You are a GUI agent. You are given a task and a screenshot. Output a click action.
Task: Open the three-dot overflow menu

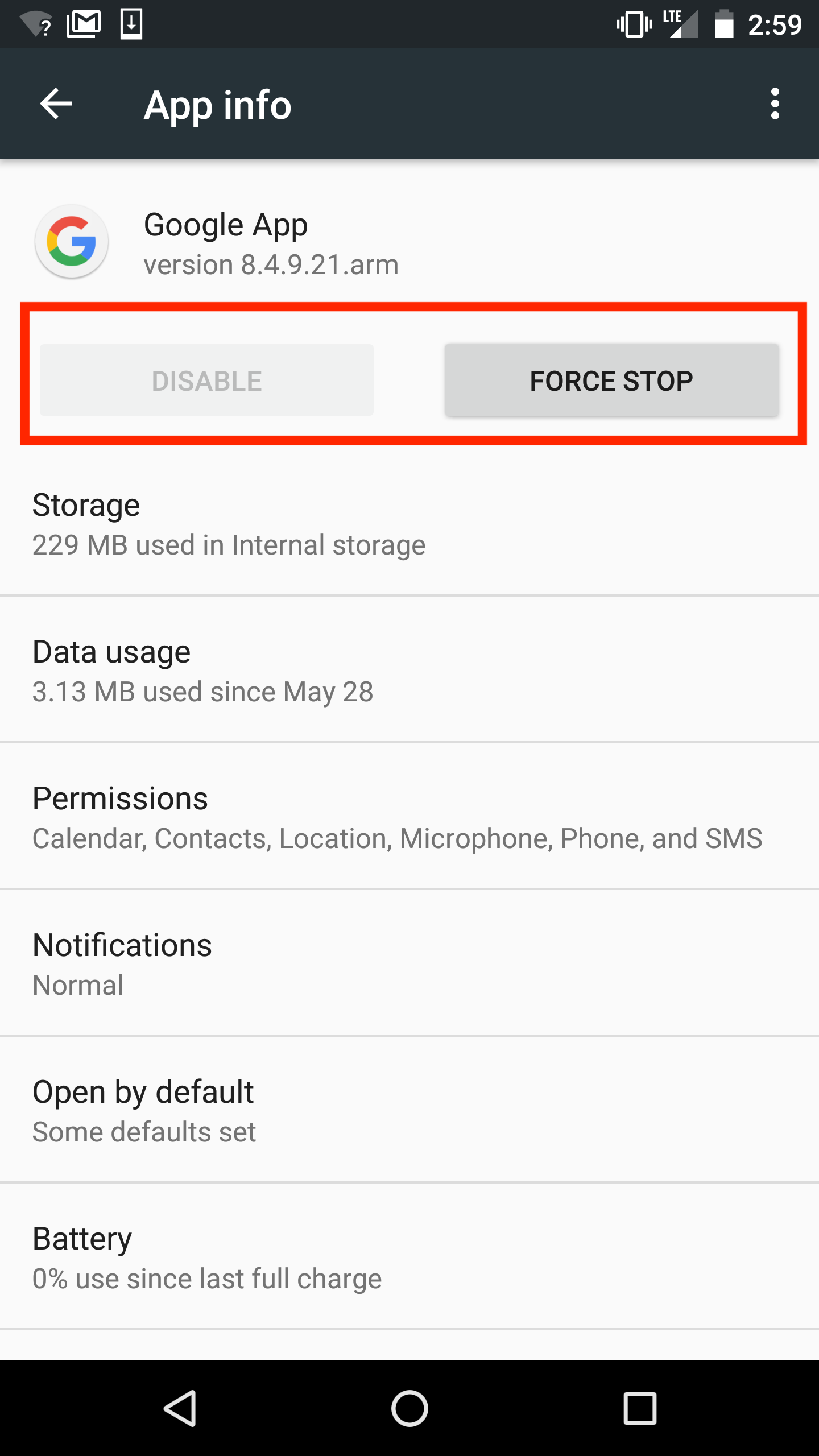[x=775, y=104]
